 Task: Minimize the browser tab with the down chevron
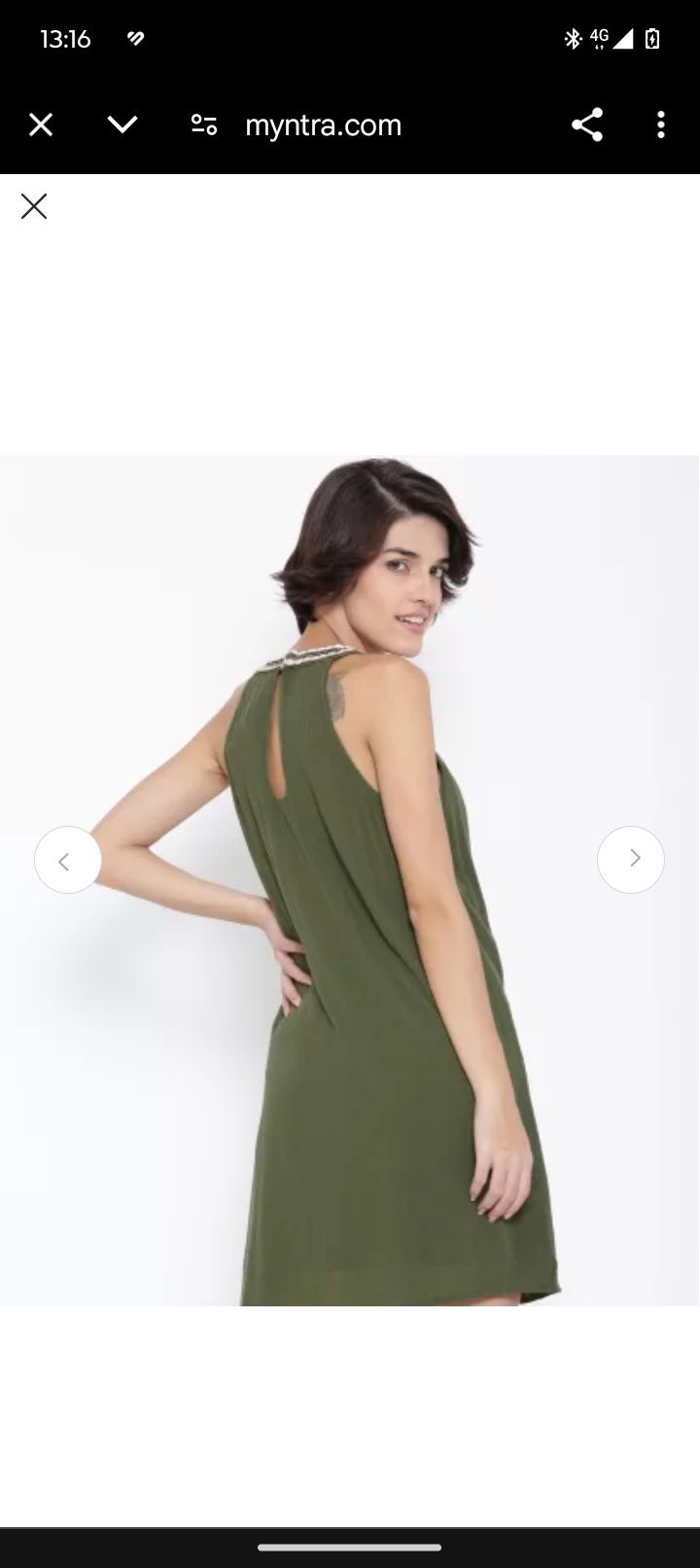click(122, 125)
